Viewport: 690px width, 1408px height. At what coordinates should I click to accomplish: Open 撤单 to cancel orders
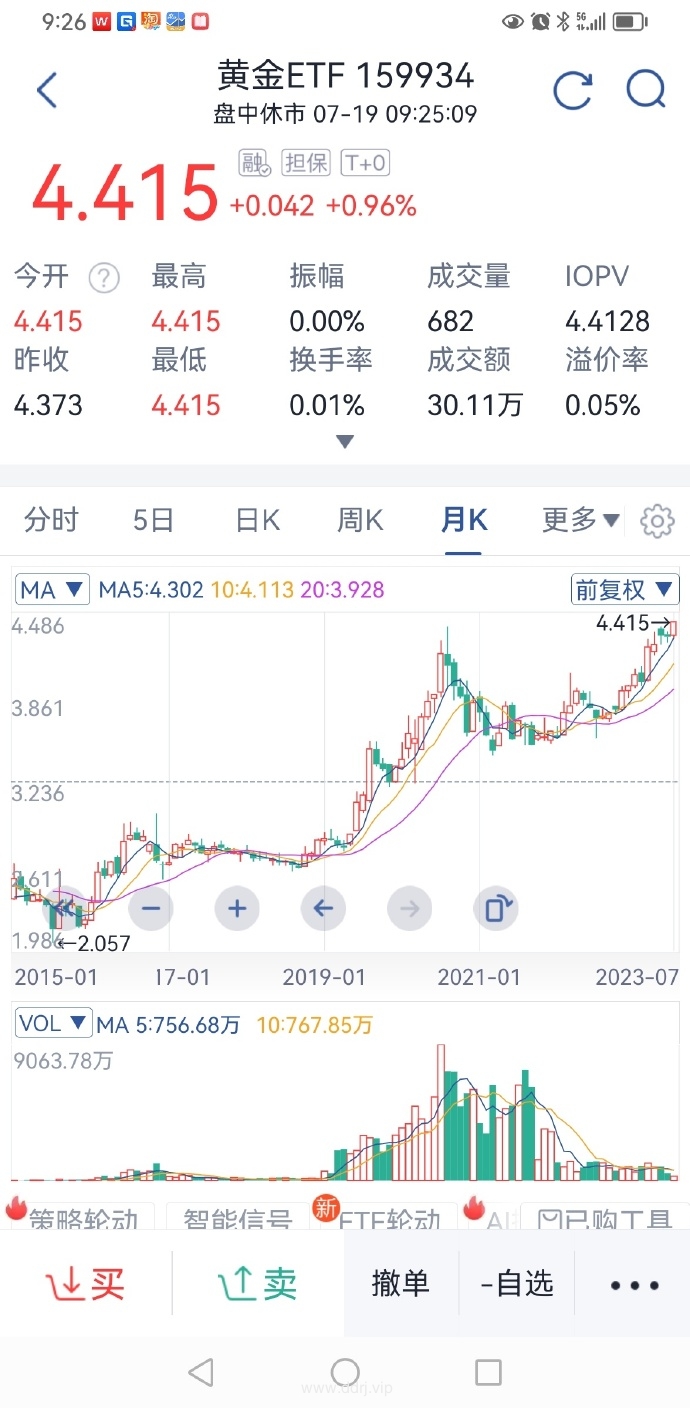click(x=400, y=1284)
